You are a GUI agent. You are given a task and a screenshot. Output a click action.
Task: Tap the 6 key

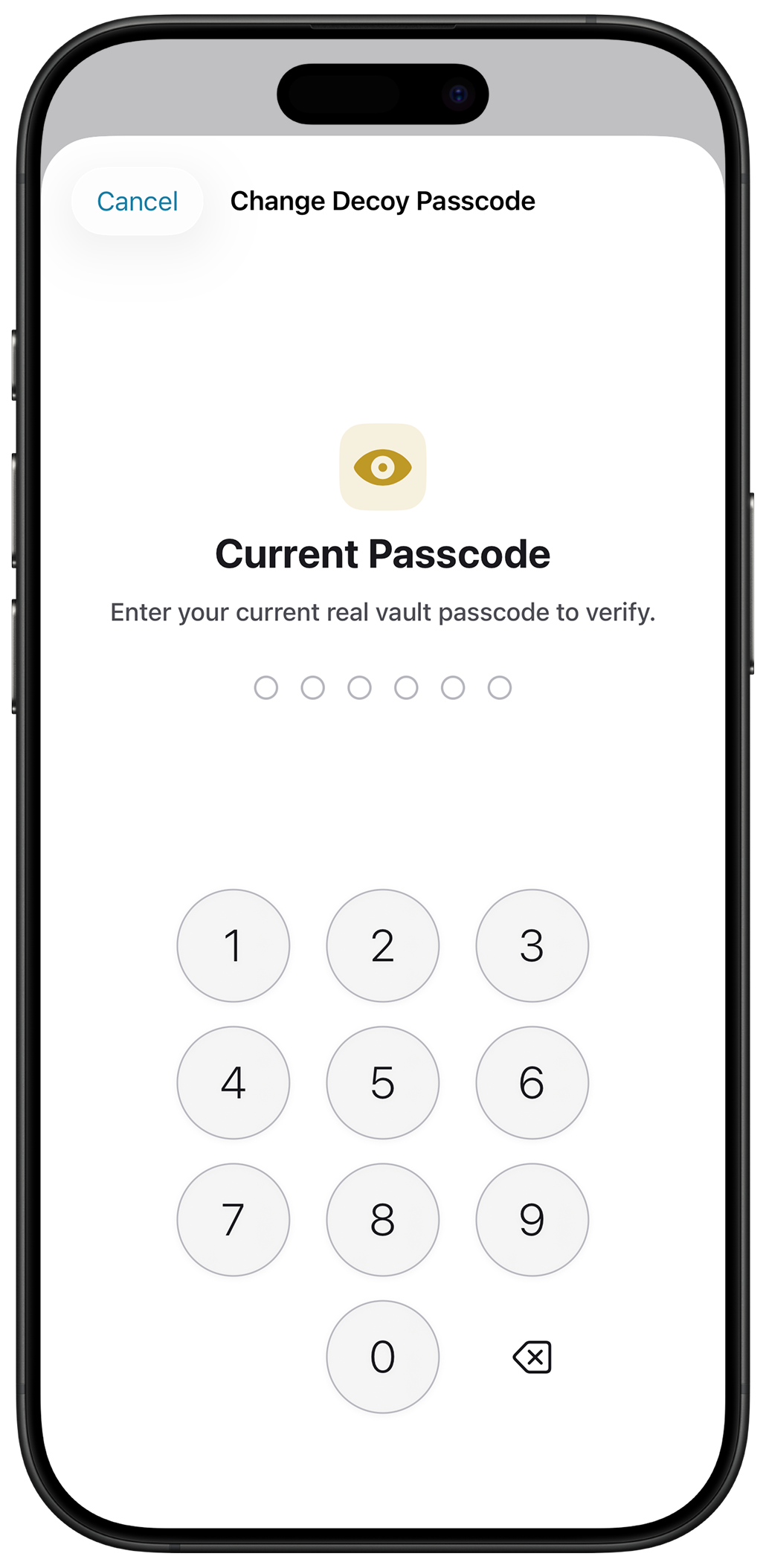point(532,1082)
